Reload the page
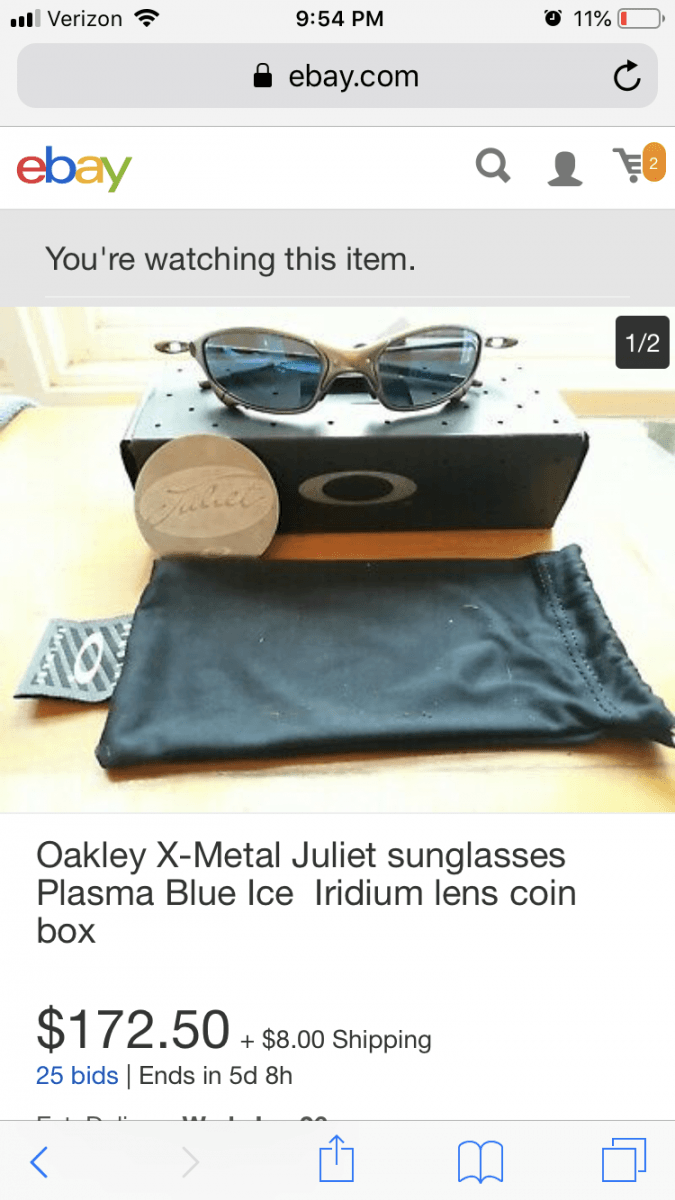Screen dimensions: 675x1200 coord(627,76)
